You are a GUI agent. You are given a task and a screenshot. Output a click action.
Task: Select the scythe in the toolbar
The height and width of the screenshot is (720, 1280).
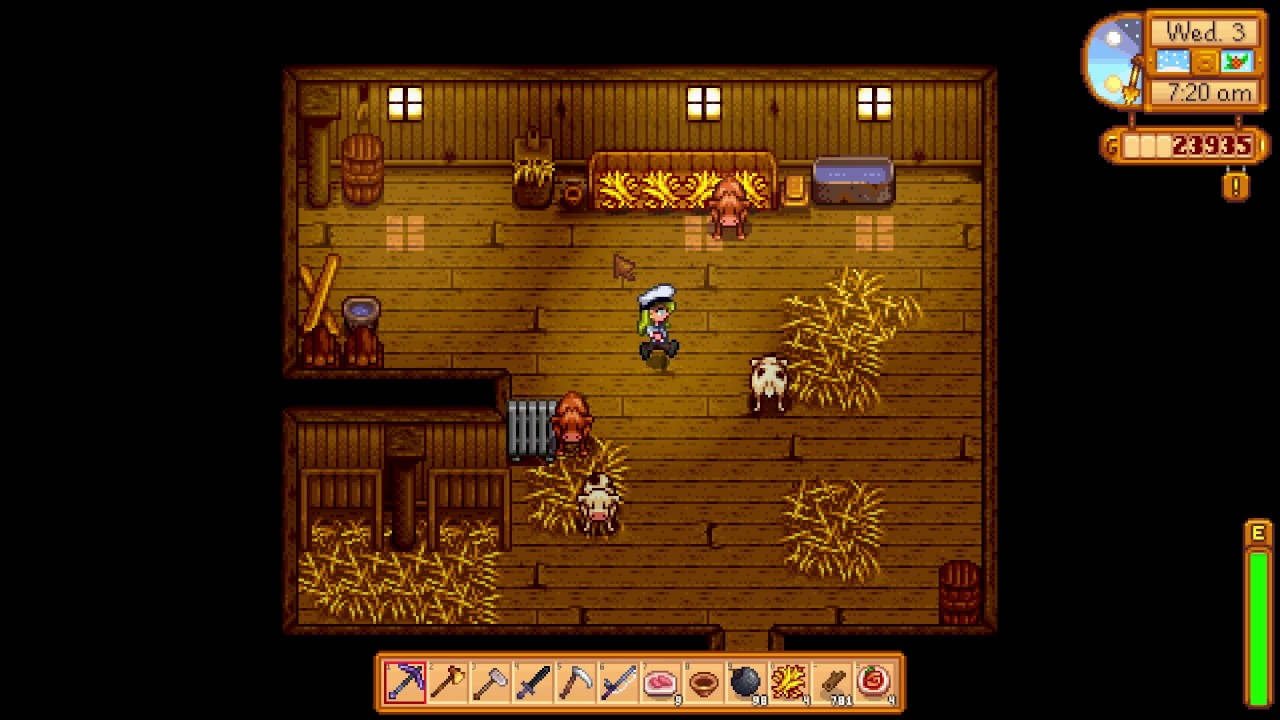pyautogui.click(x=576, y=683)
